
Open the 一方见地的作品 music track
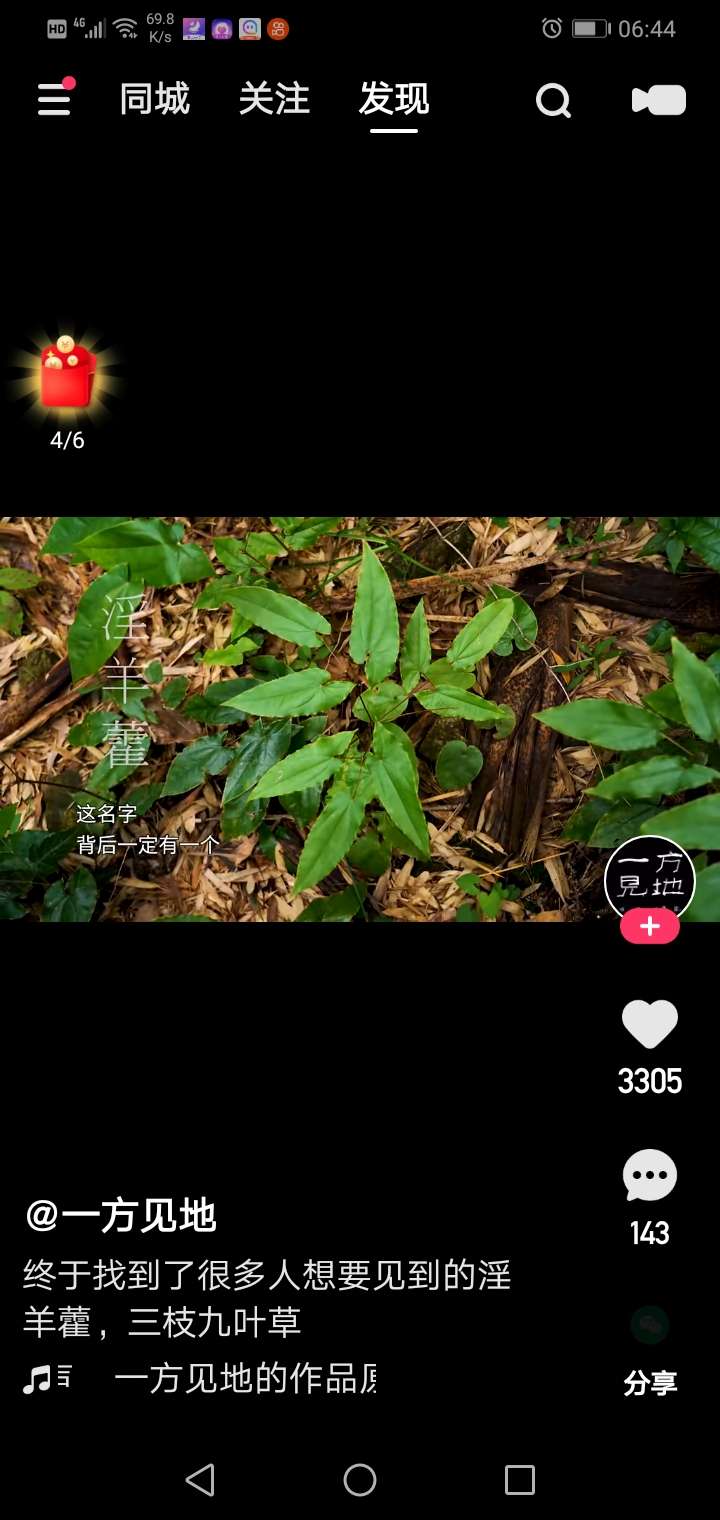(244, 1380)
